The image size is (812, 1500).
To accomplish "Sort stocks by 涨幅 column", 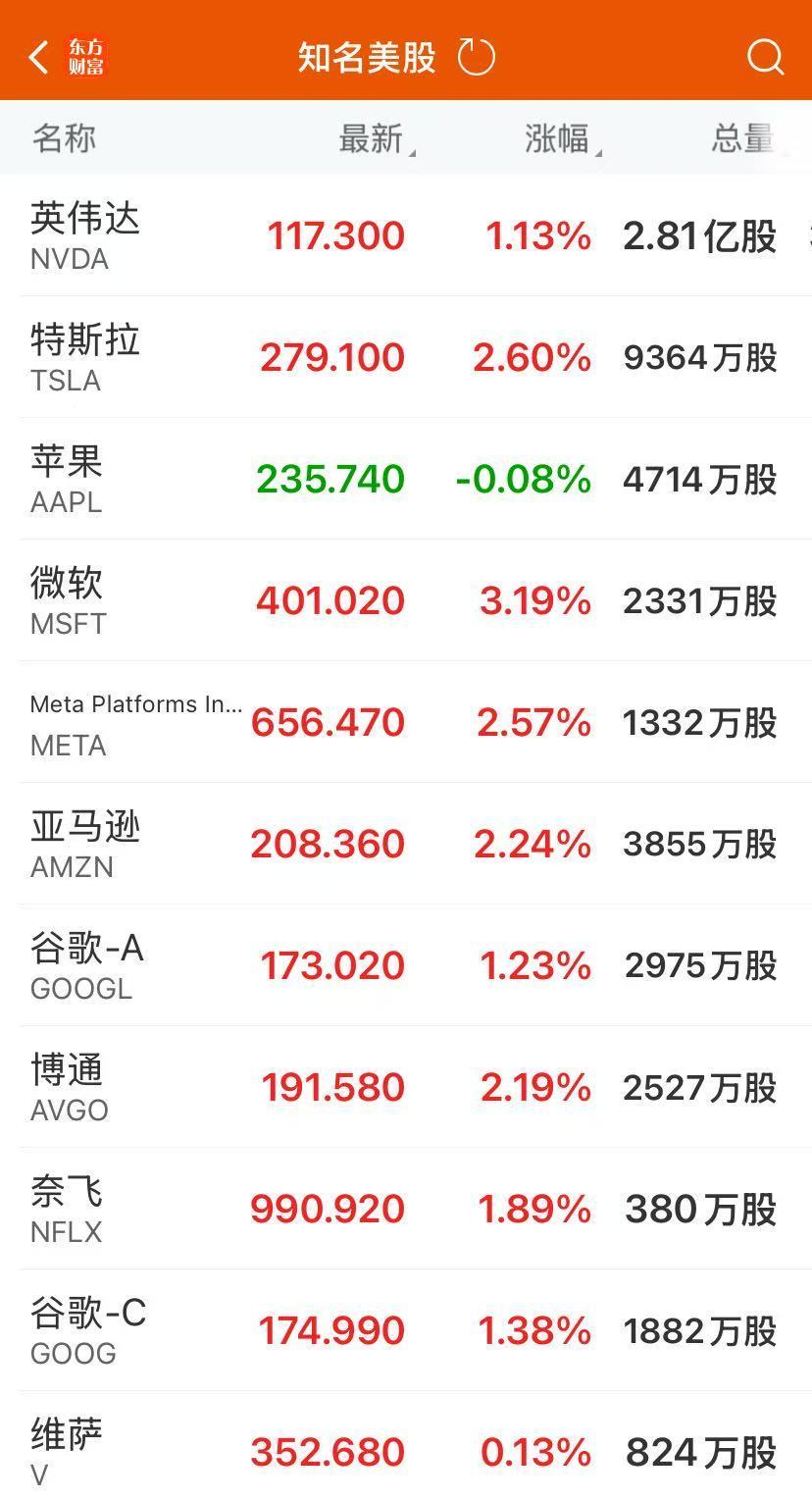I will pos(563,138).
